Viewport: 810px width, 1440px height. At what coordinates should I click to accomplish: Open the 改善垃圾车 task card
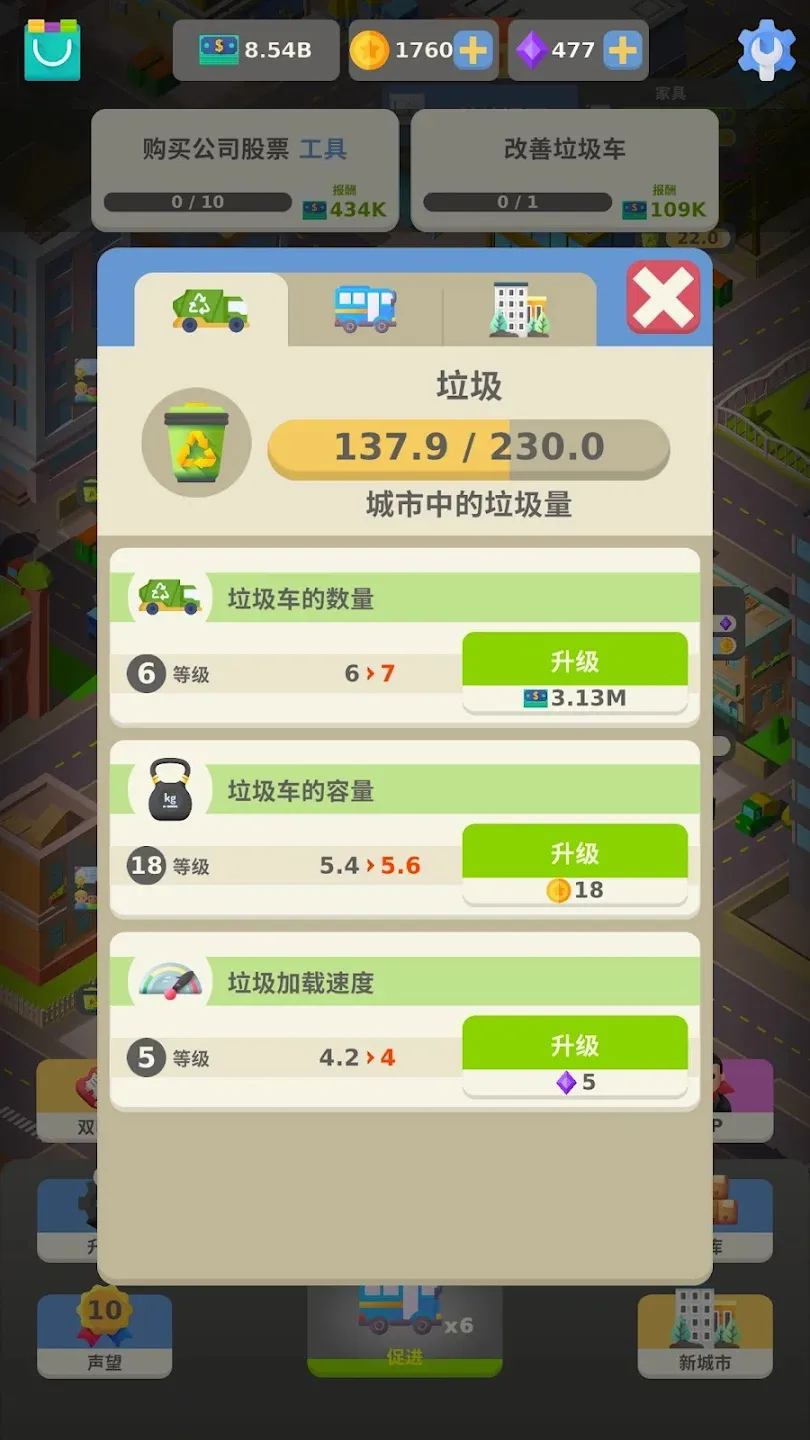click(565, 171)
